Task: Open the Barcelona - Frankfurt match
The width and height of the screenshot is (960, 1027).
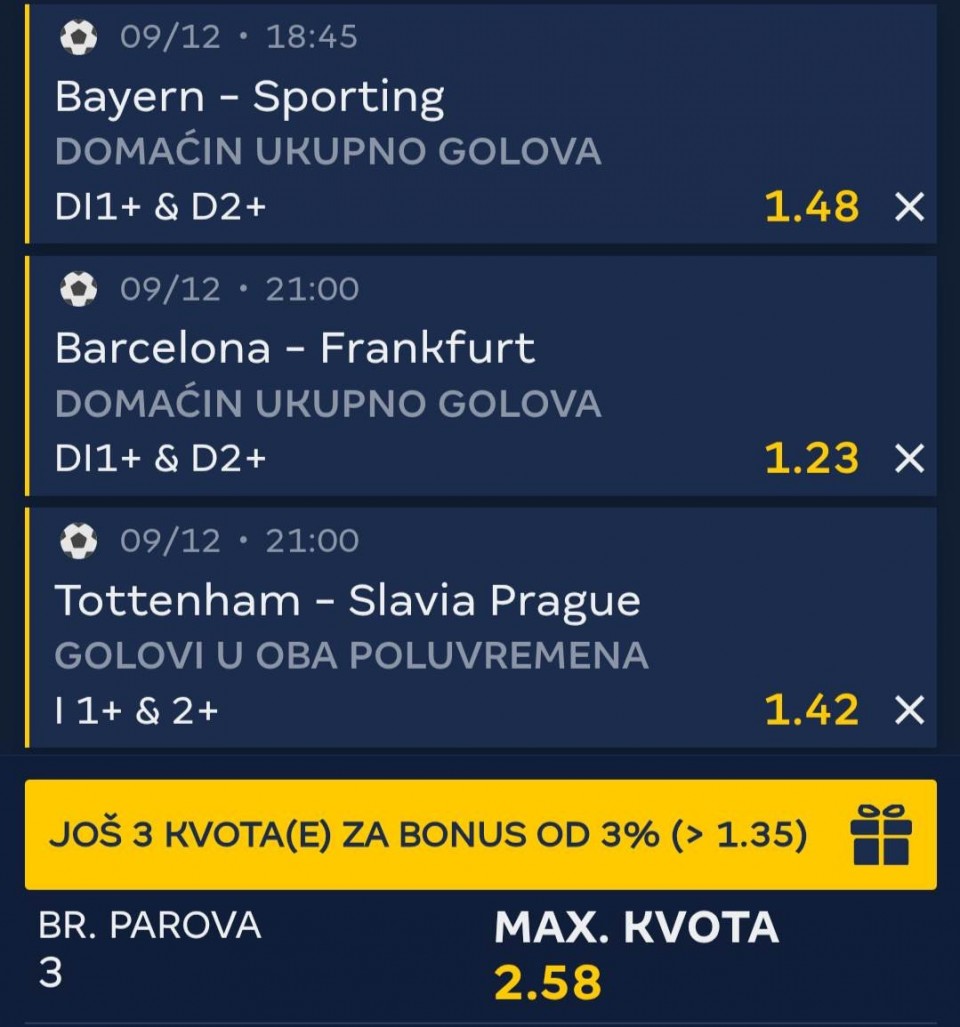Action: pyautogui.click(x=295, y=348)
